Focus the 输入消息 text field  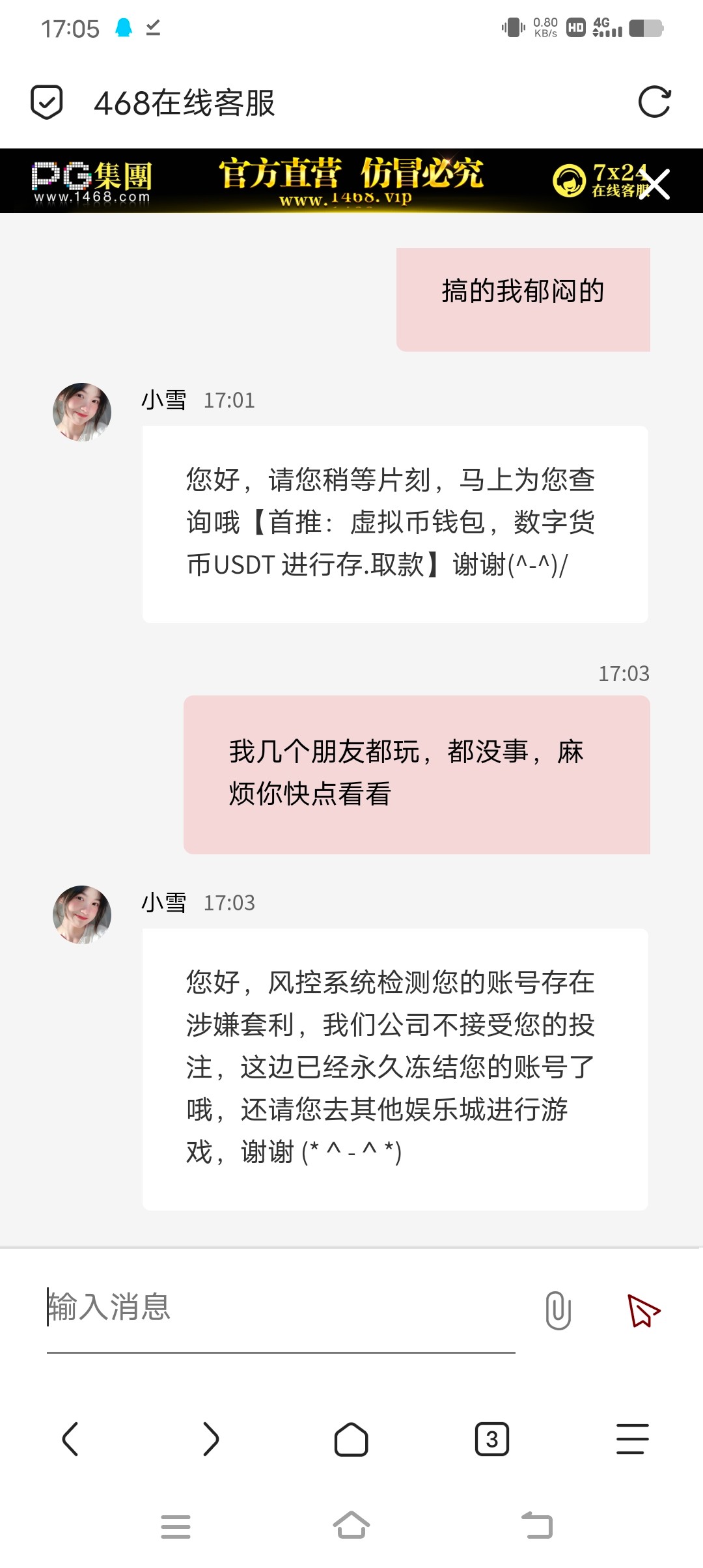[x=280, y=1308]
